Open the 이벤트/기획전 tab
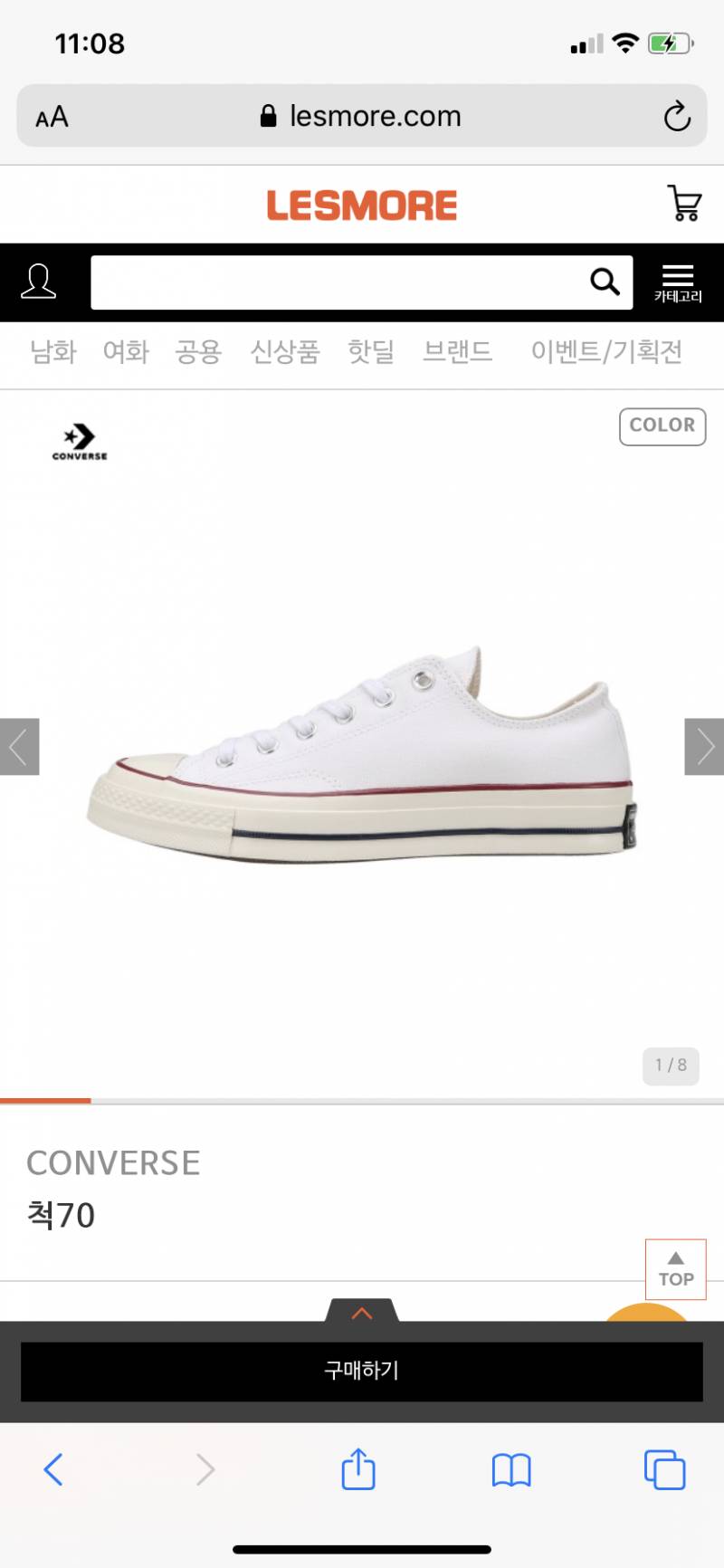 point(606,351)
